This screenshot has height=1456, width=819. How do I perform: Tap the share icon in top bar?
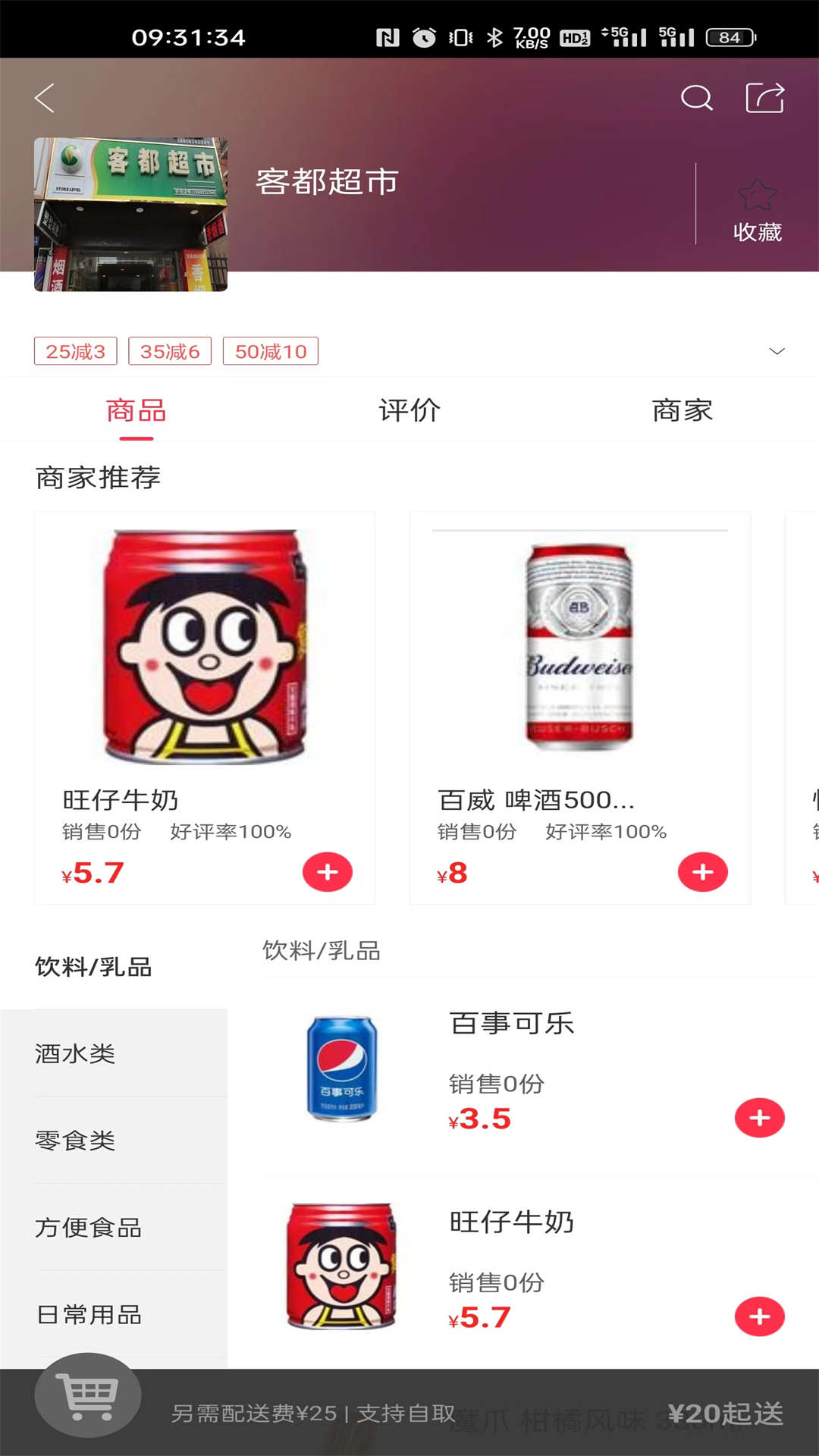pos(765,97)
